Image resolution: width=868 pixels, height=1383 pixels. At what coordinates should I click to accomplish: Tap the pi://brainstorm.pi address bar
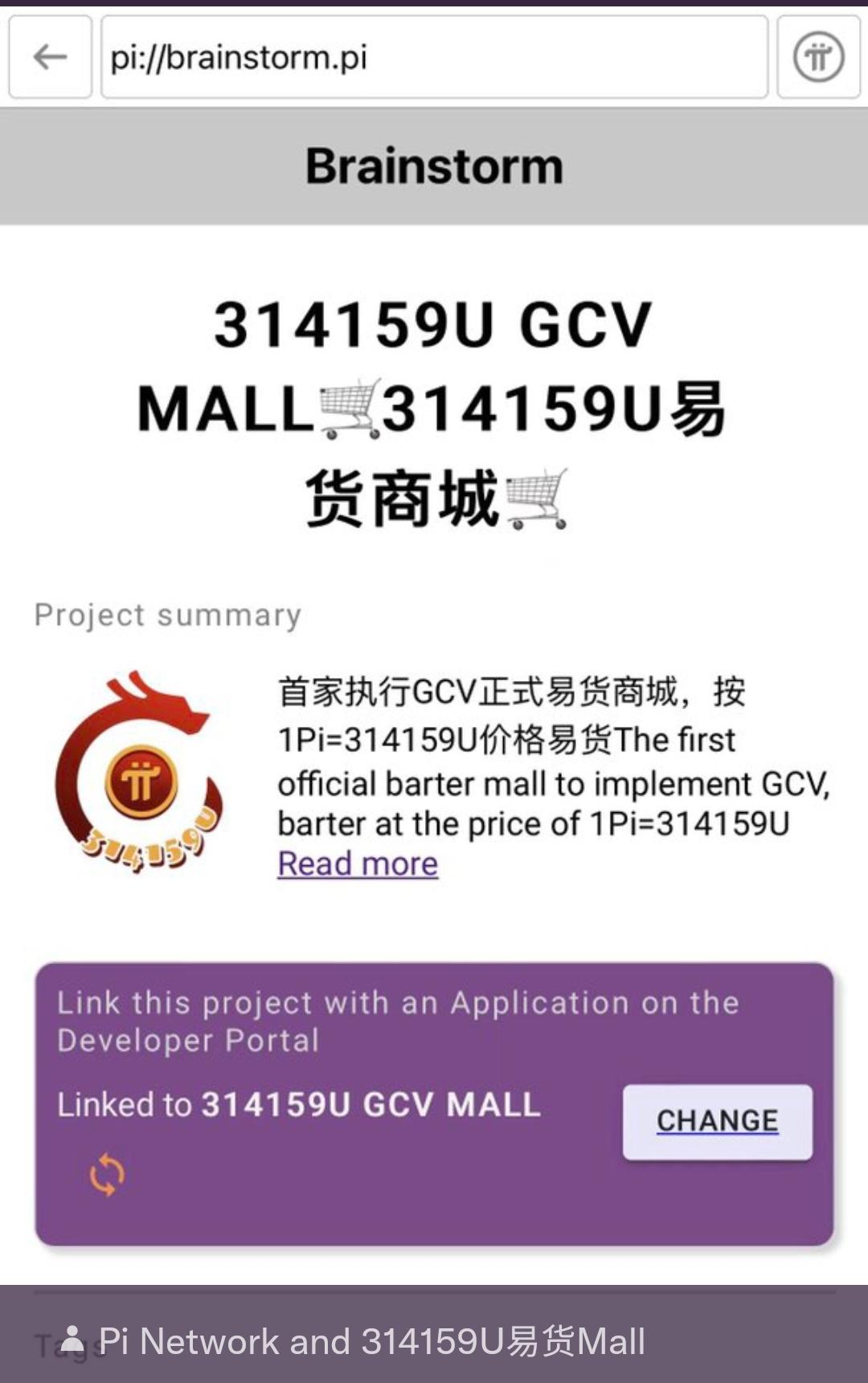[x=434, y=57]
